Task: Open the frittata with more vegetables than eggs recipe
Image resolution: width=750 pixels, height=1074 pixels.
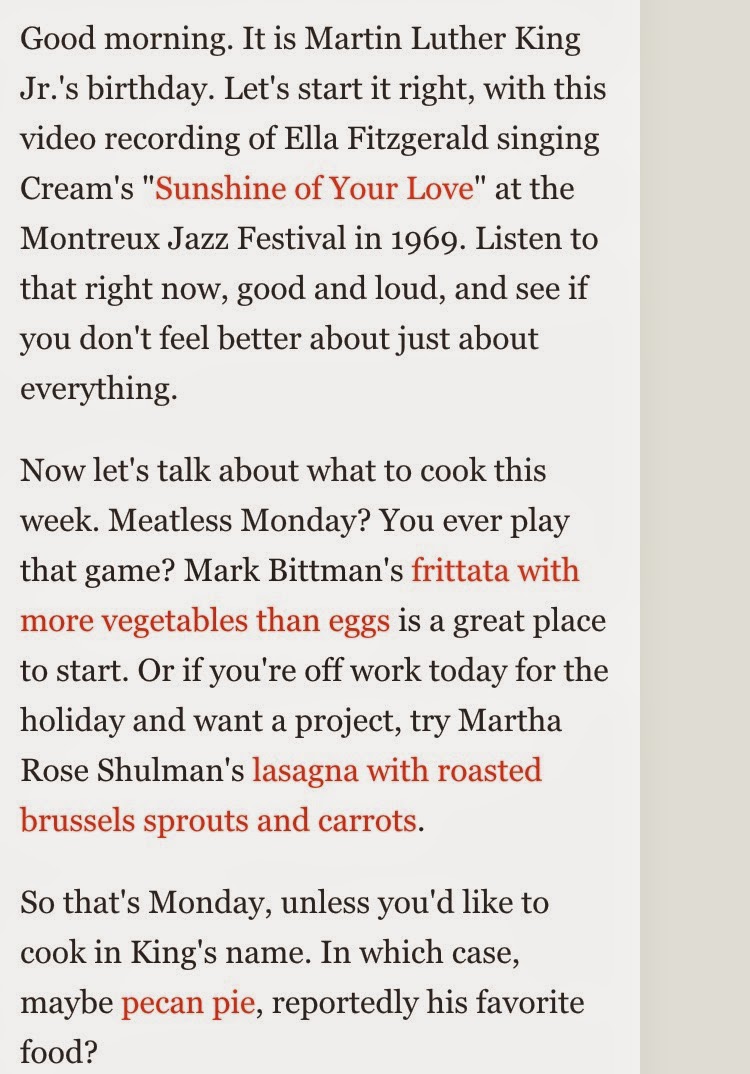Action: [x=205, y=621]
